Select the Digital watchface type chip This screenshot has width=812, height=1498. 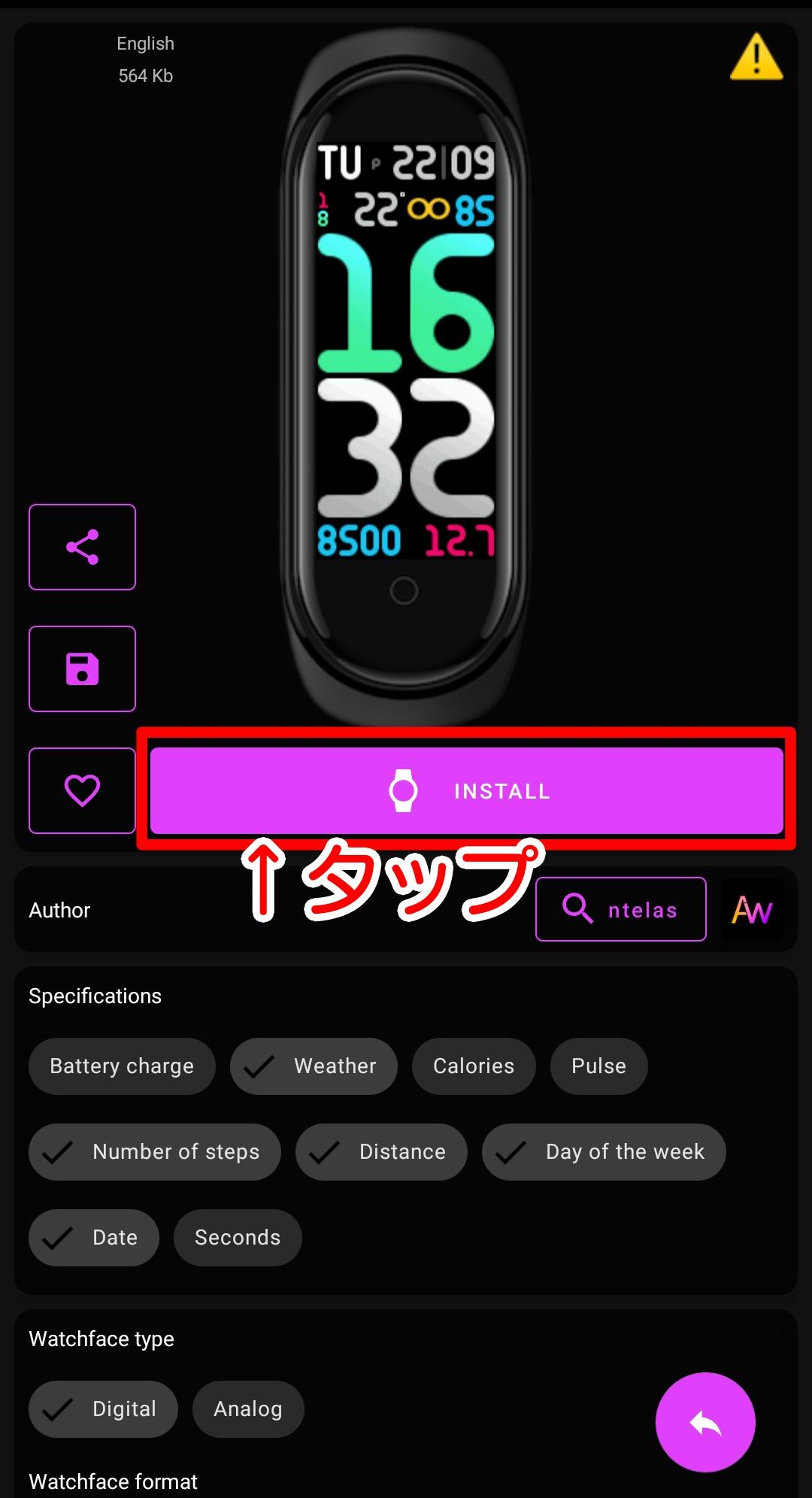[x=103, y=1409]
